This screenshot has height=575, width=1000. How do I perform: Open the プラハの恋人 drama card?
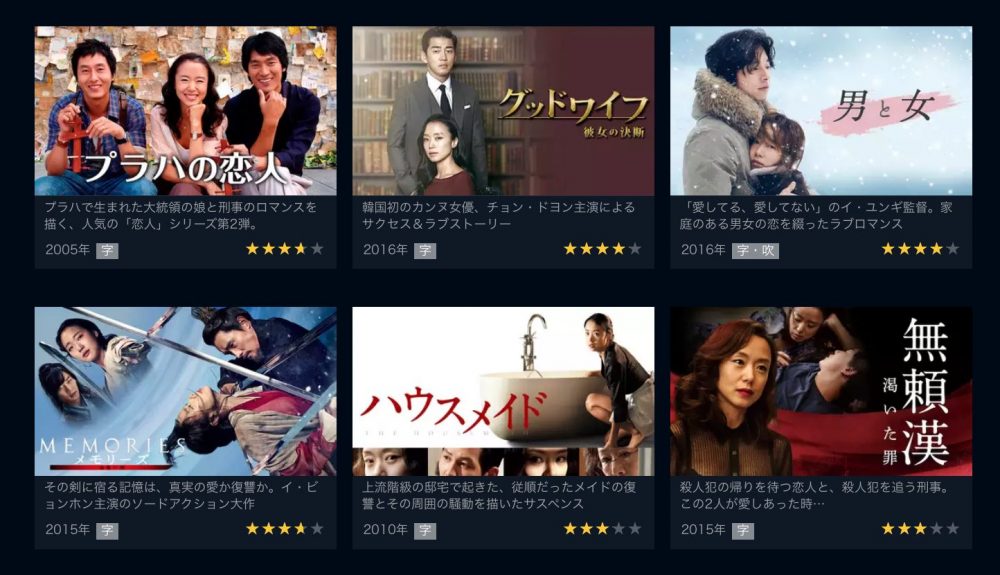click(x=185, y=112)
